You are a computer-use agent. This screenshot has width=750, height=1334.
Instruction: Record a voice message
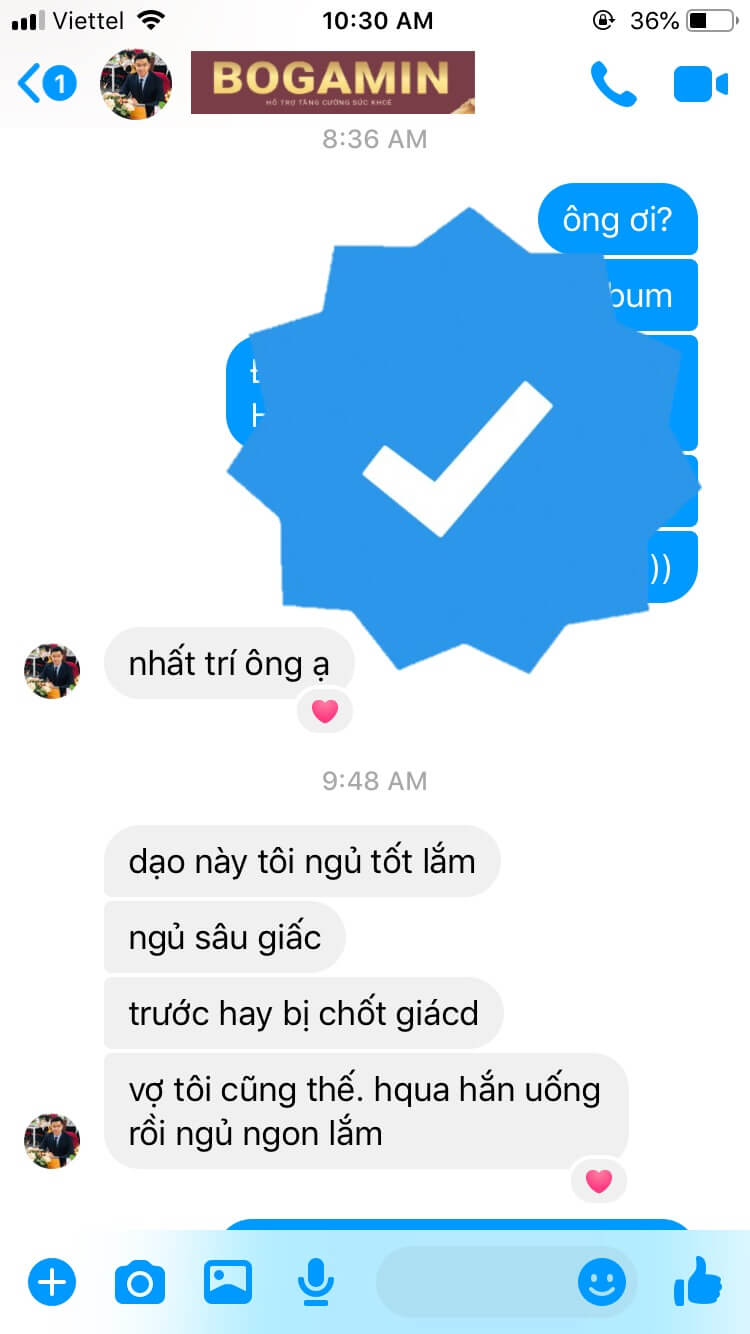pyautogui.click(x=316, y=1281)
